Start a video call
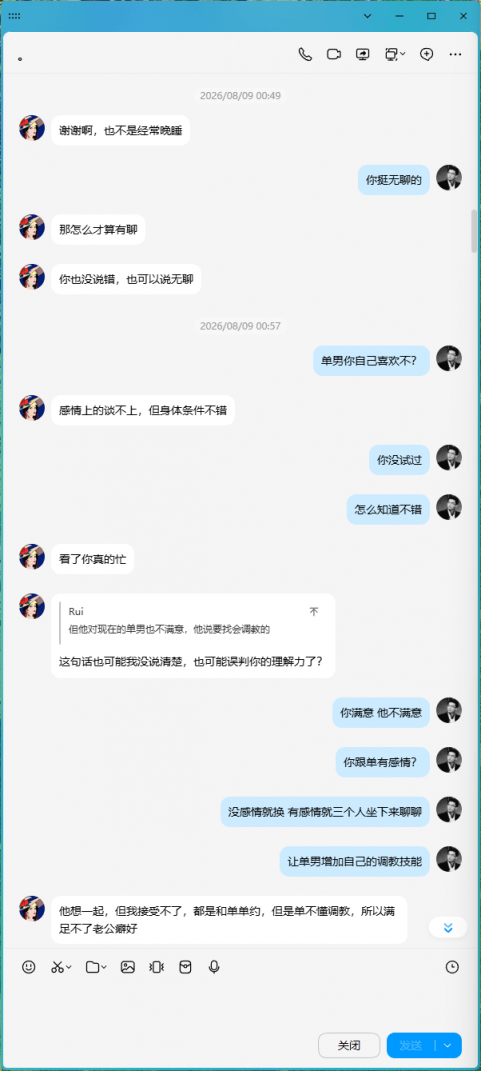This screenshot has height=1071, width=481. [333, 55]
